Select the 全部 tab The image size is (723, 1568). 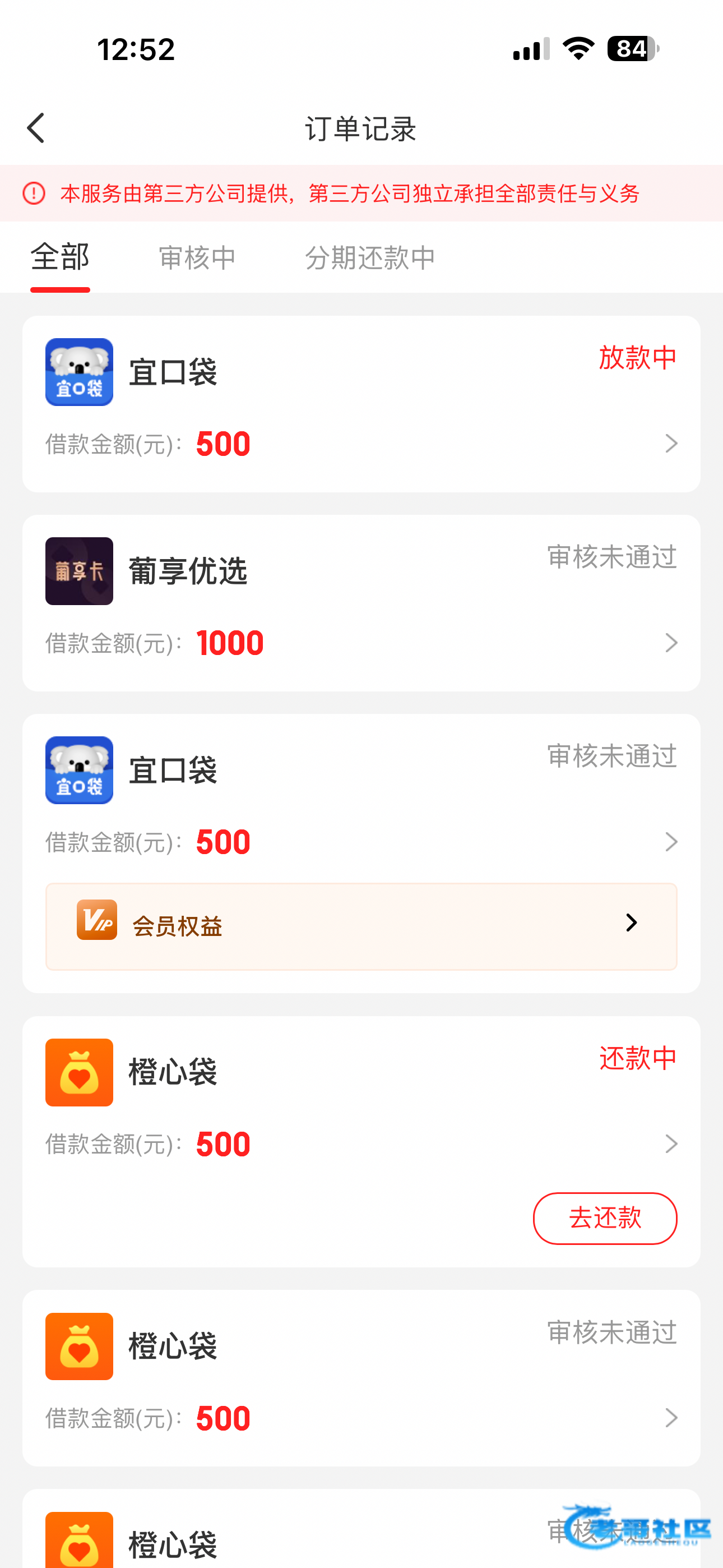point(61,257)
